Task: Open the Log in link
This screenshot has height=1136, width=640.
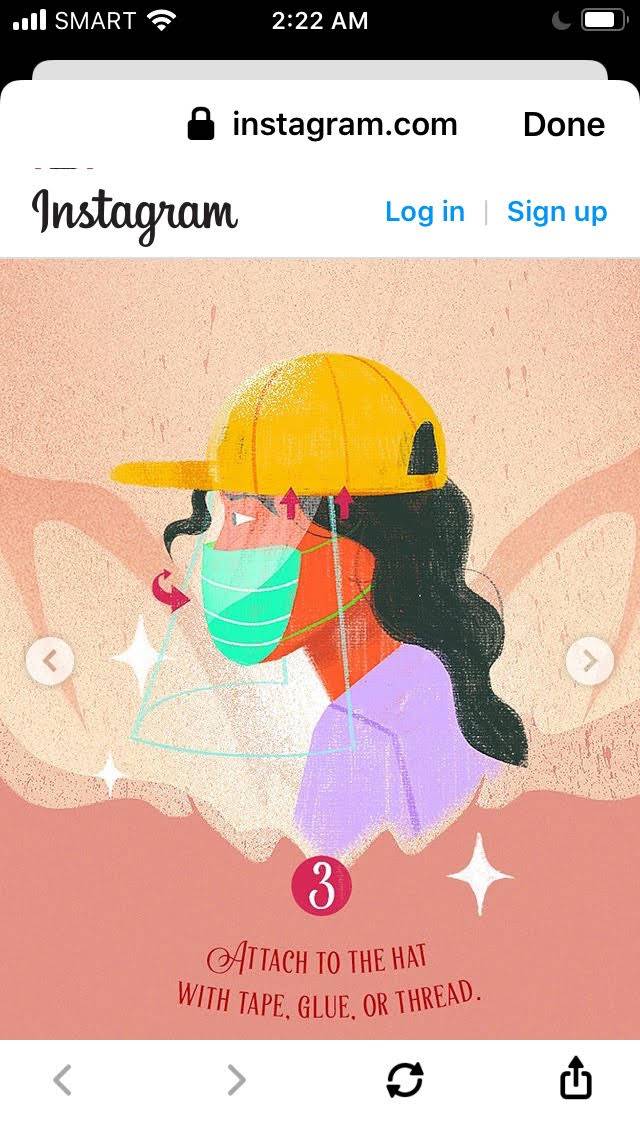Action: (x=425, y=212)
